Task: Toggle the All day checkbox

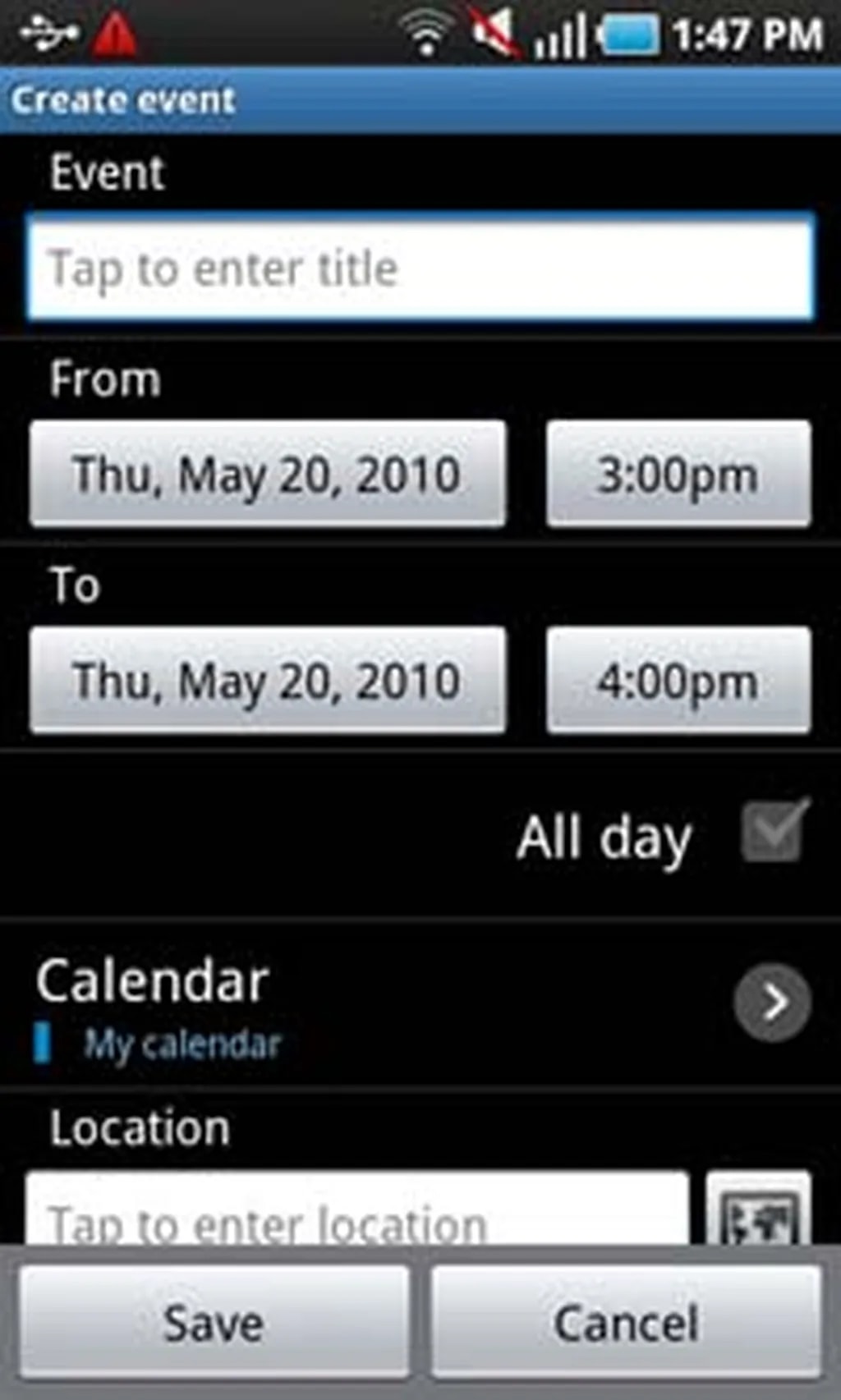Action: point(773,833)
